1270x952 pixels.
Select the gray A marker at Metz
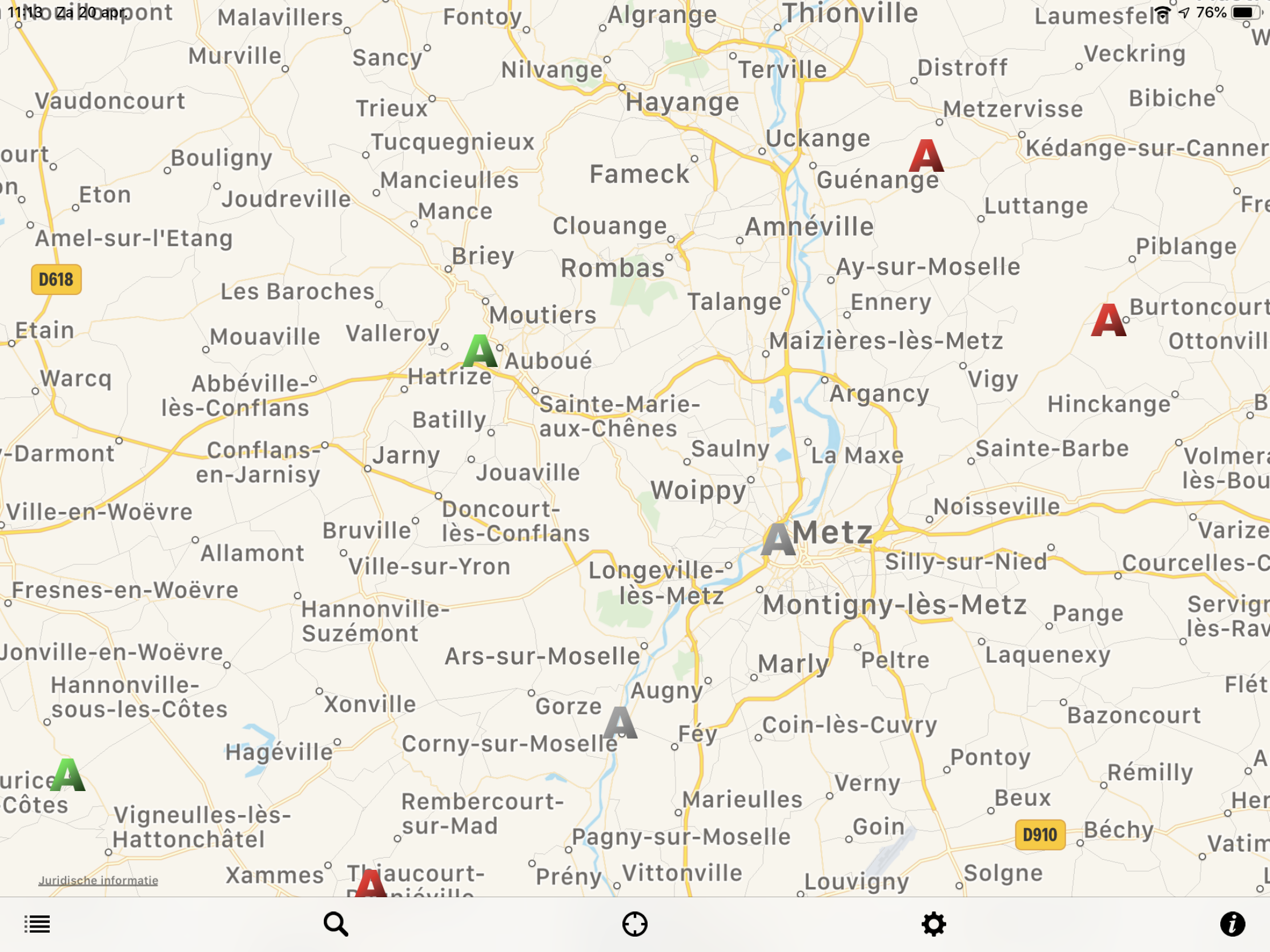click(778, 539)
